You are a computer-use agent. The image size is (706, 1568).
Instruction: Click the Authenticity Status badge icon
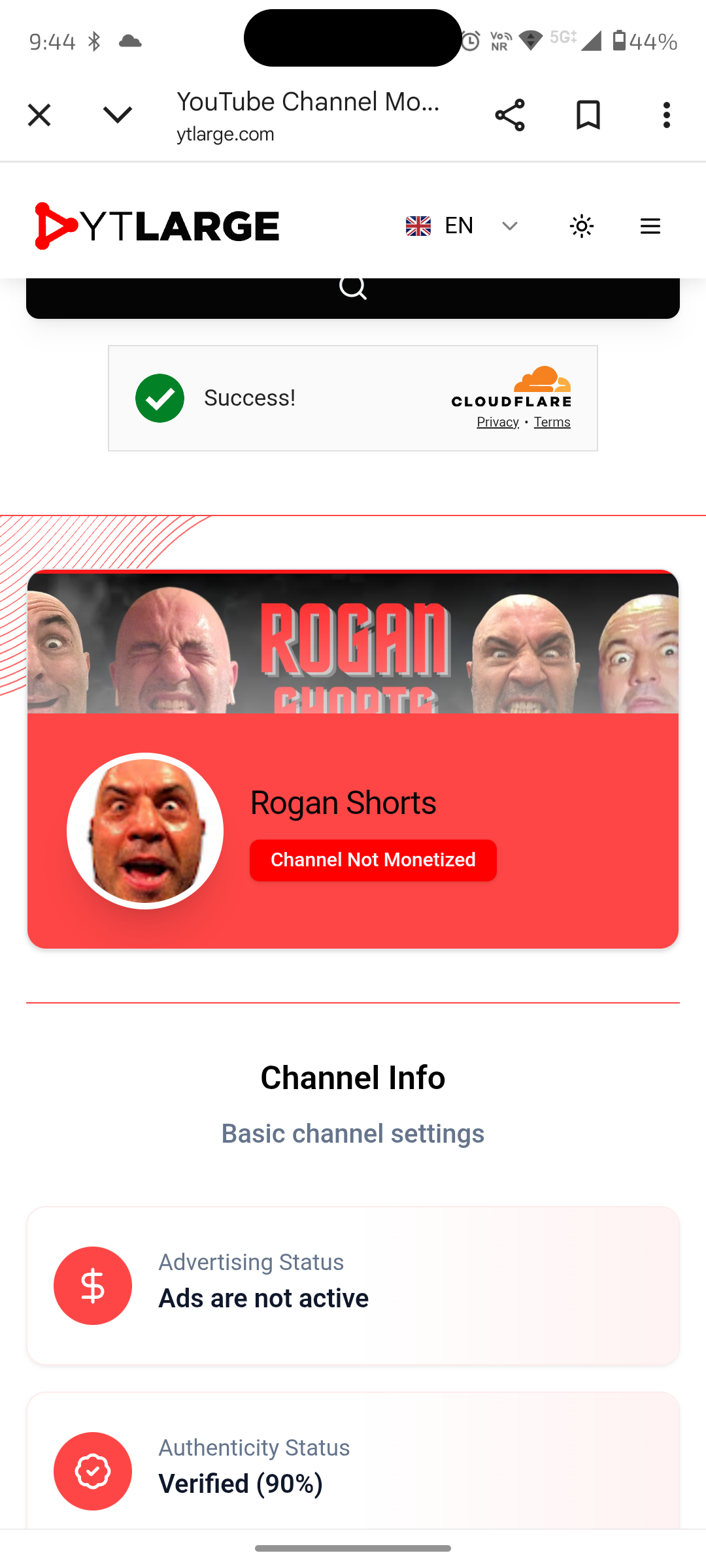pos(93,1471)
